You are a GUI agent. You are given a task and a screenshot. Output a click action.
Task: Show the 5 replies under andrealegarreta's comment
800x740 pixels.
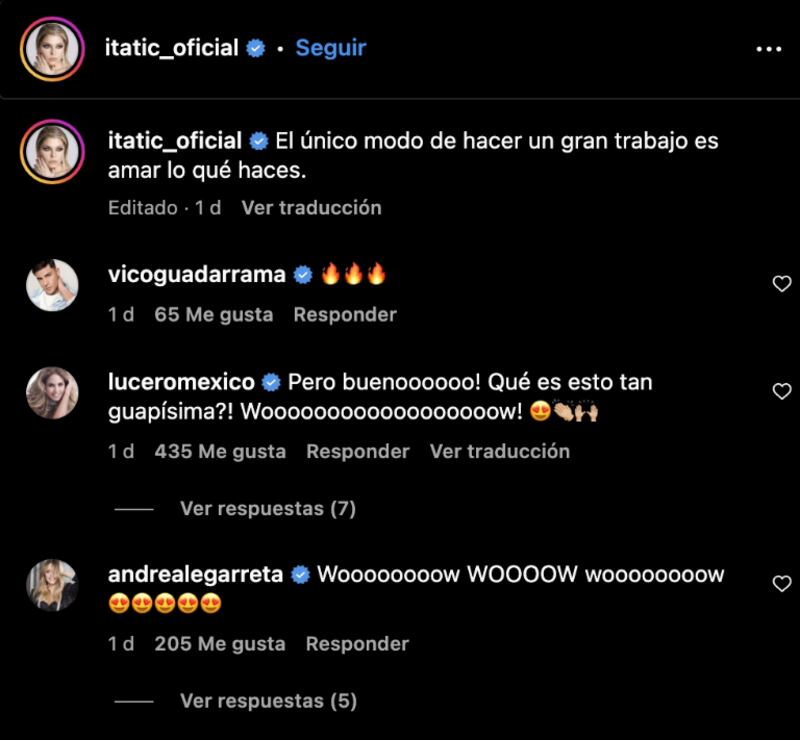268,701
